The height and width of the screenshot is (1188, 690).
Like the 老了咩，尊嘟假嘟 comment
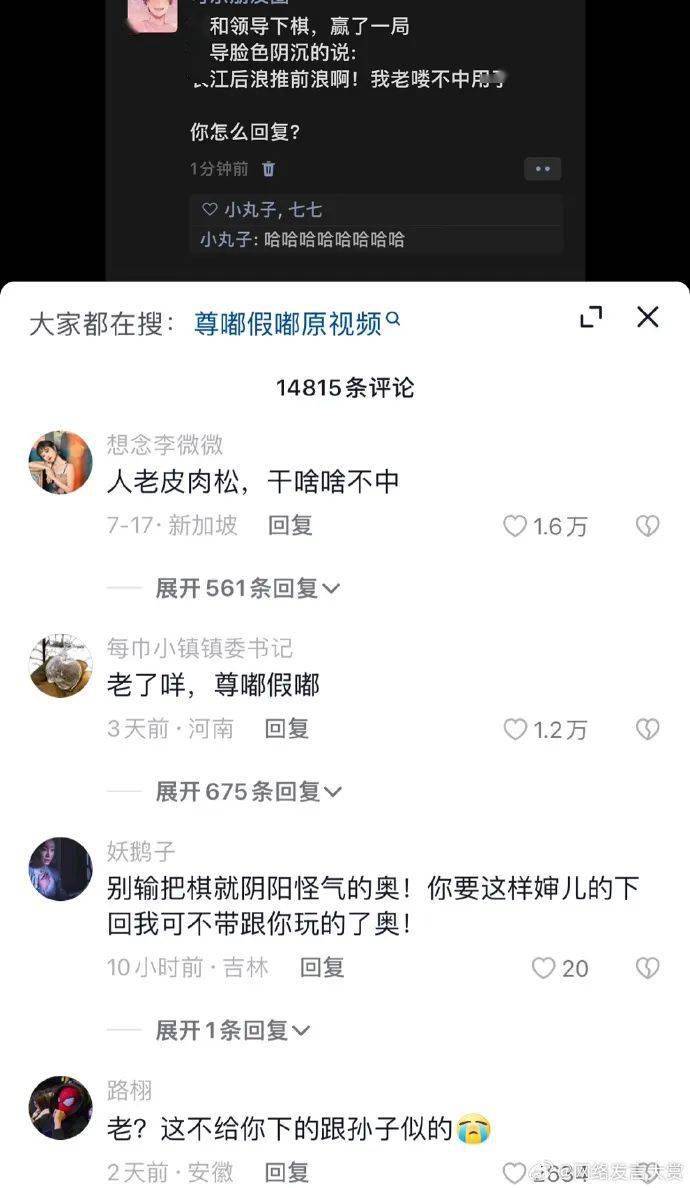click(x=514, y=729)
